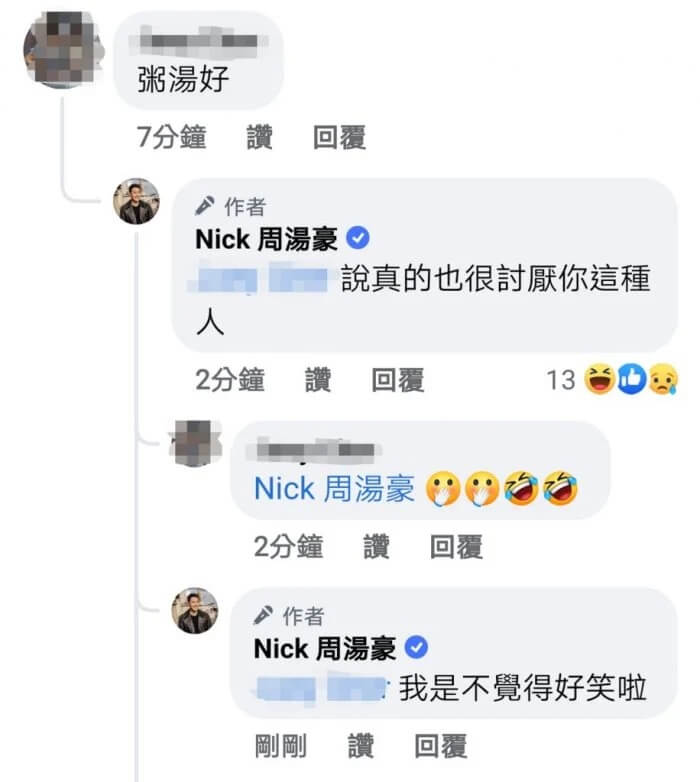Open Nick 周湯豪's profile from the "說真的" comment
This screenshot has width=700, height=782.
click(268, 240)
